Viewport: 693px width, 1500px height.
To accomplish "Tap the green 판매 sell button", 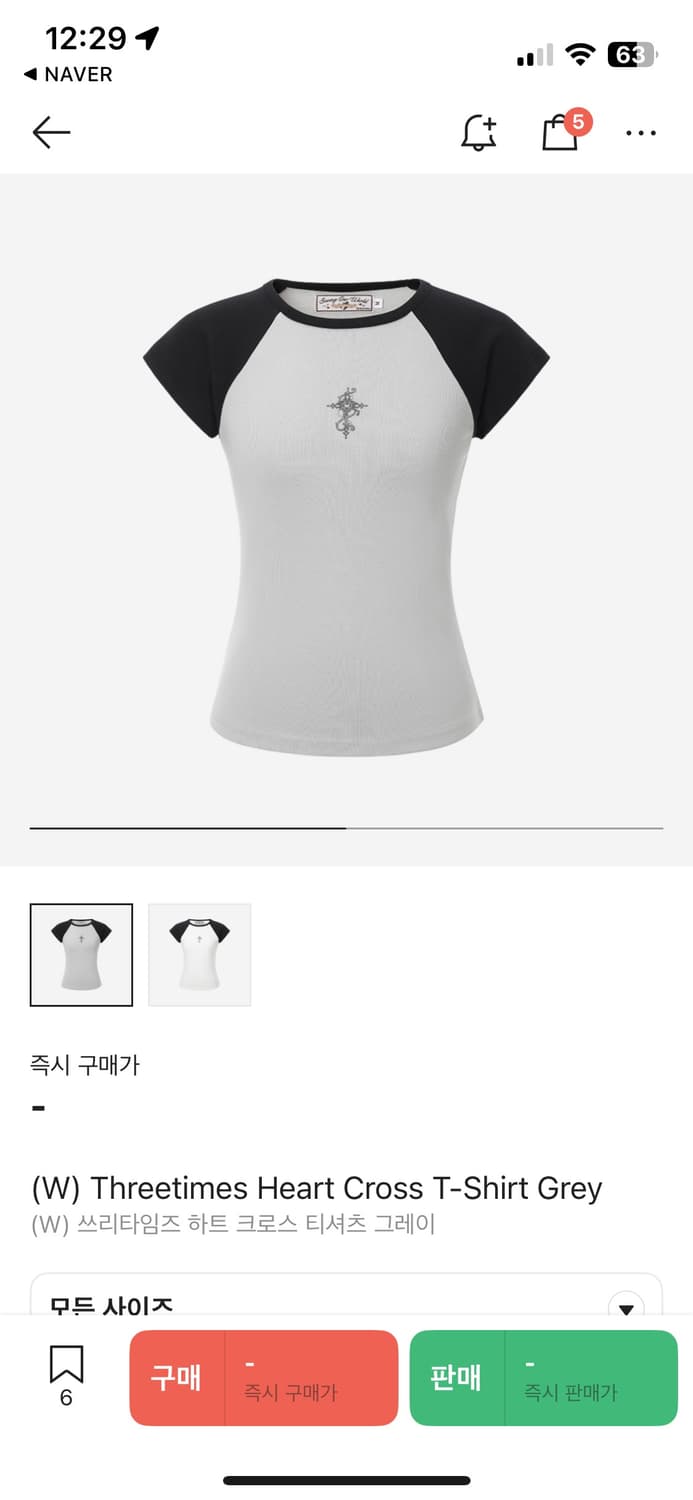I will (x=543, y=1377).
